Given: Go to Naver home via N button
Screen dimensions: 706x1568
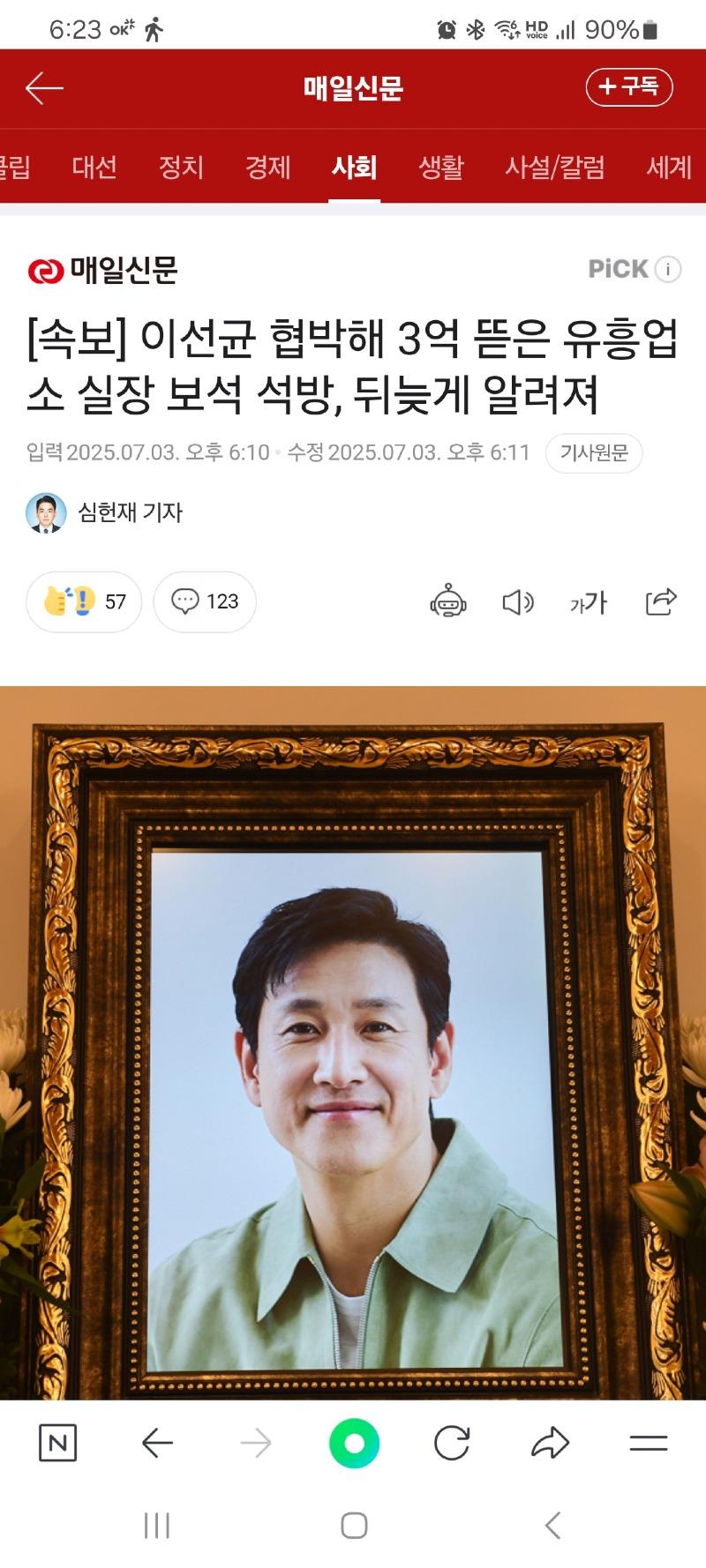Looking at the screenshot, I should [x=58, y=1444].
